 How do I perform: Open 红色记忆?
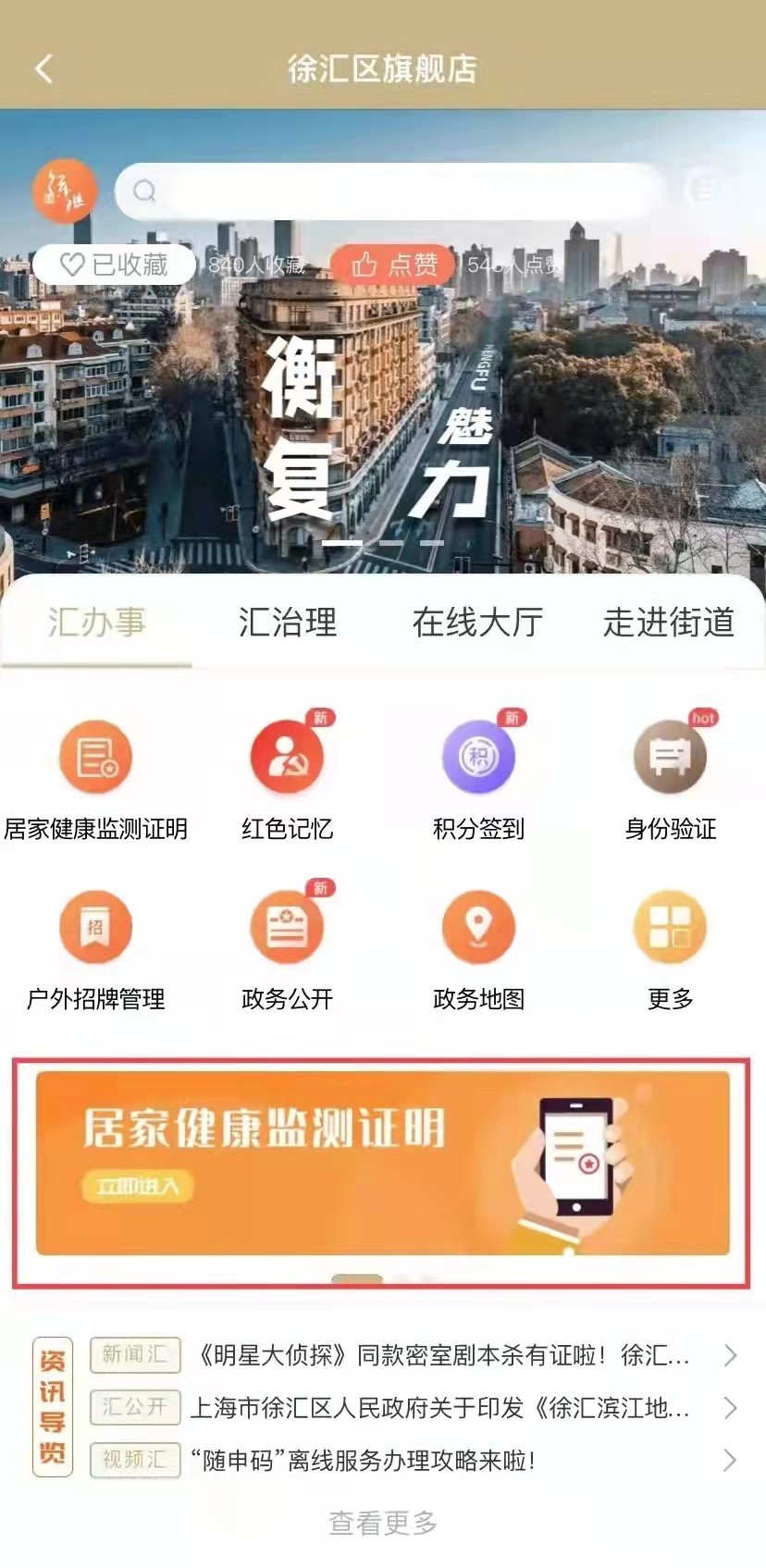pos(287,759)
